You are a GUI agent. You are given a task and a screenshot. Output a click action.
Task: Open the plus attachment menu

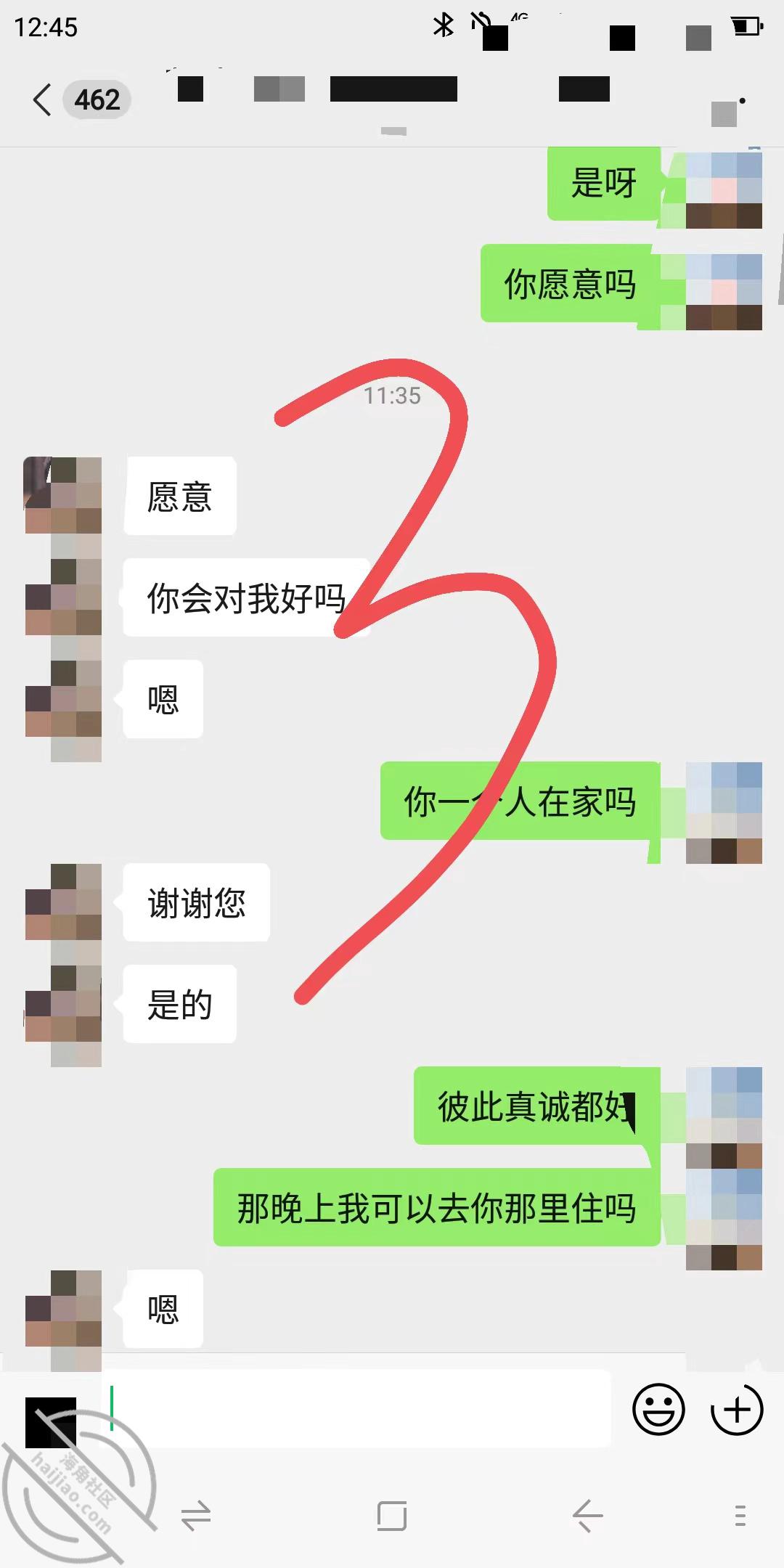[x=736, y=1410]
